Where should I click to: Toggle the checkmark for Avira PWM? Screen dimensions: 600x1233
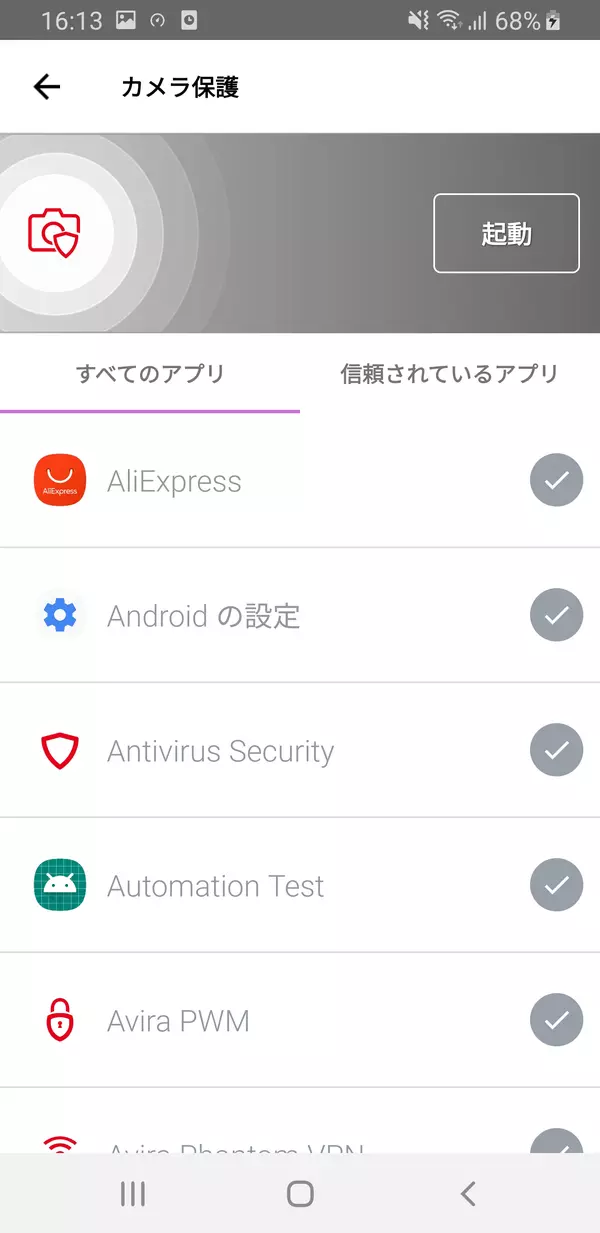click(x=556, y=1021)
